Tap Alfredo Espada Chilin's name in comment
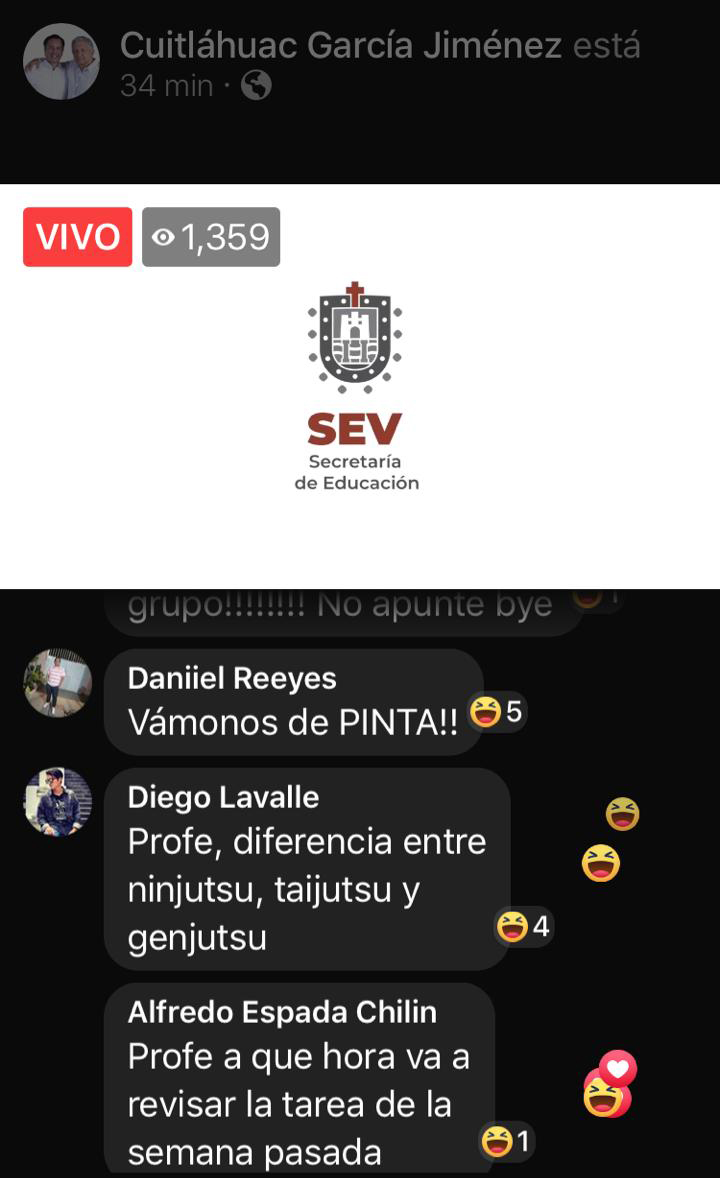Viewport: 720px width, 1178px height. (x=282, y=1012)
